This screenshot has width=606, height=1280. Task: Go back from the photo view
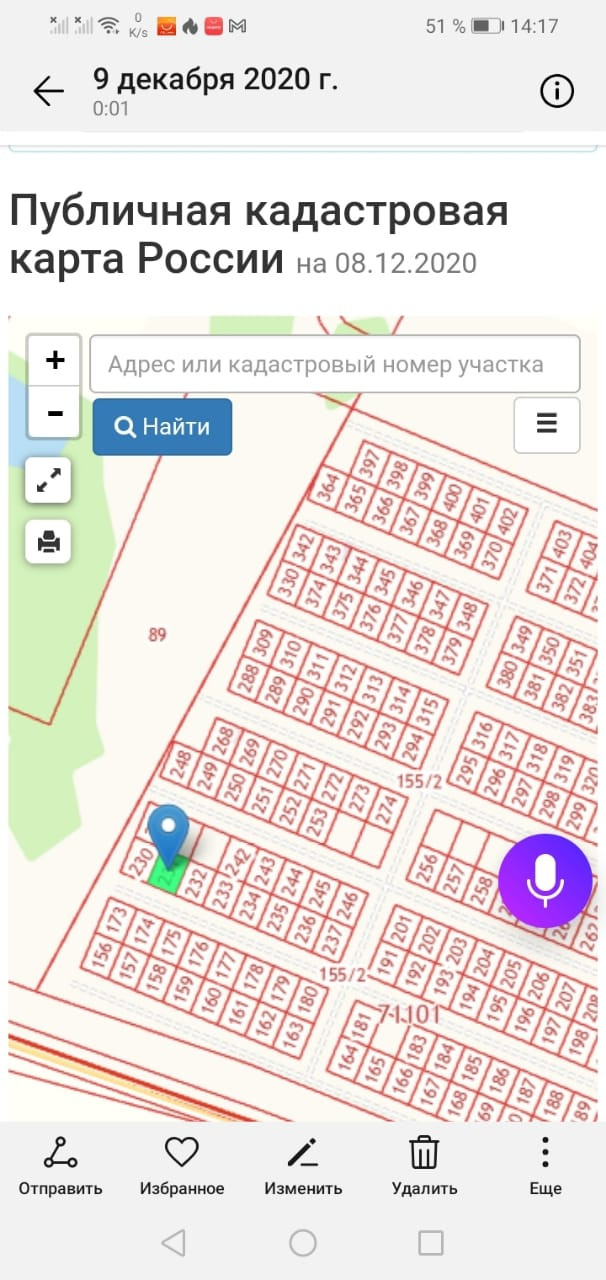coord(48,92)
